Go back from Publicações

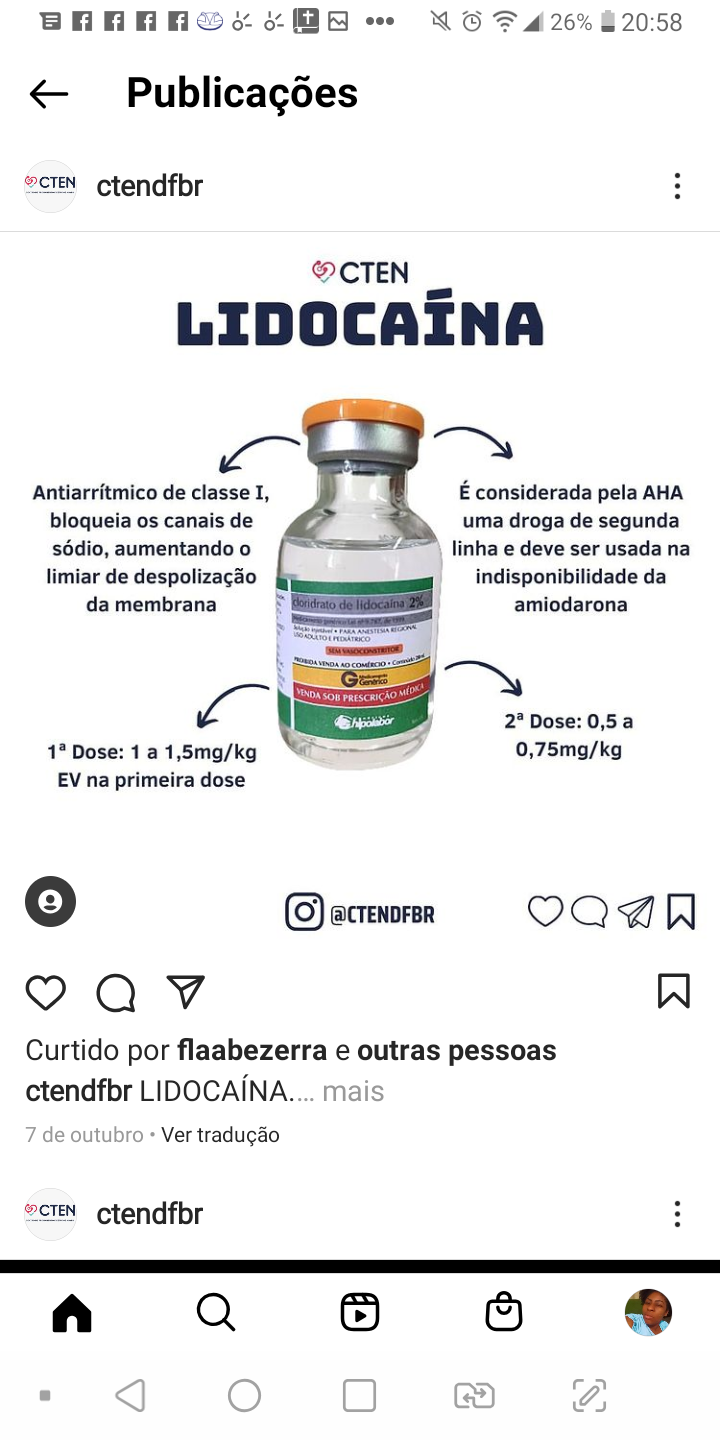(49, 94)
